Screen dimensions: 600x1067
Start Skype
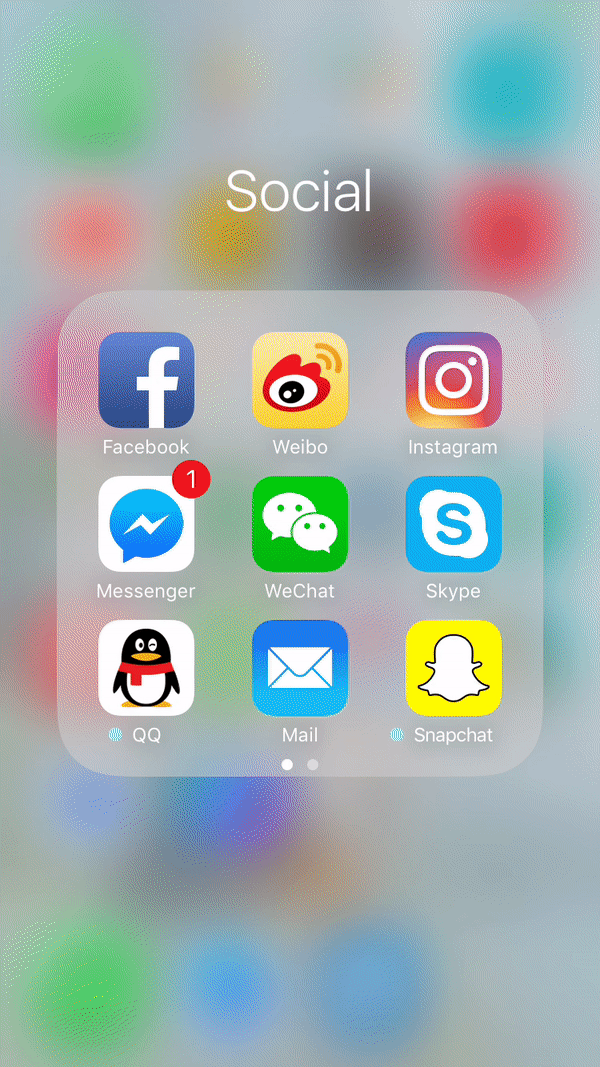(x=454, y=523)
